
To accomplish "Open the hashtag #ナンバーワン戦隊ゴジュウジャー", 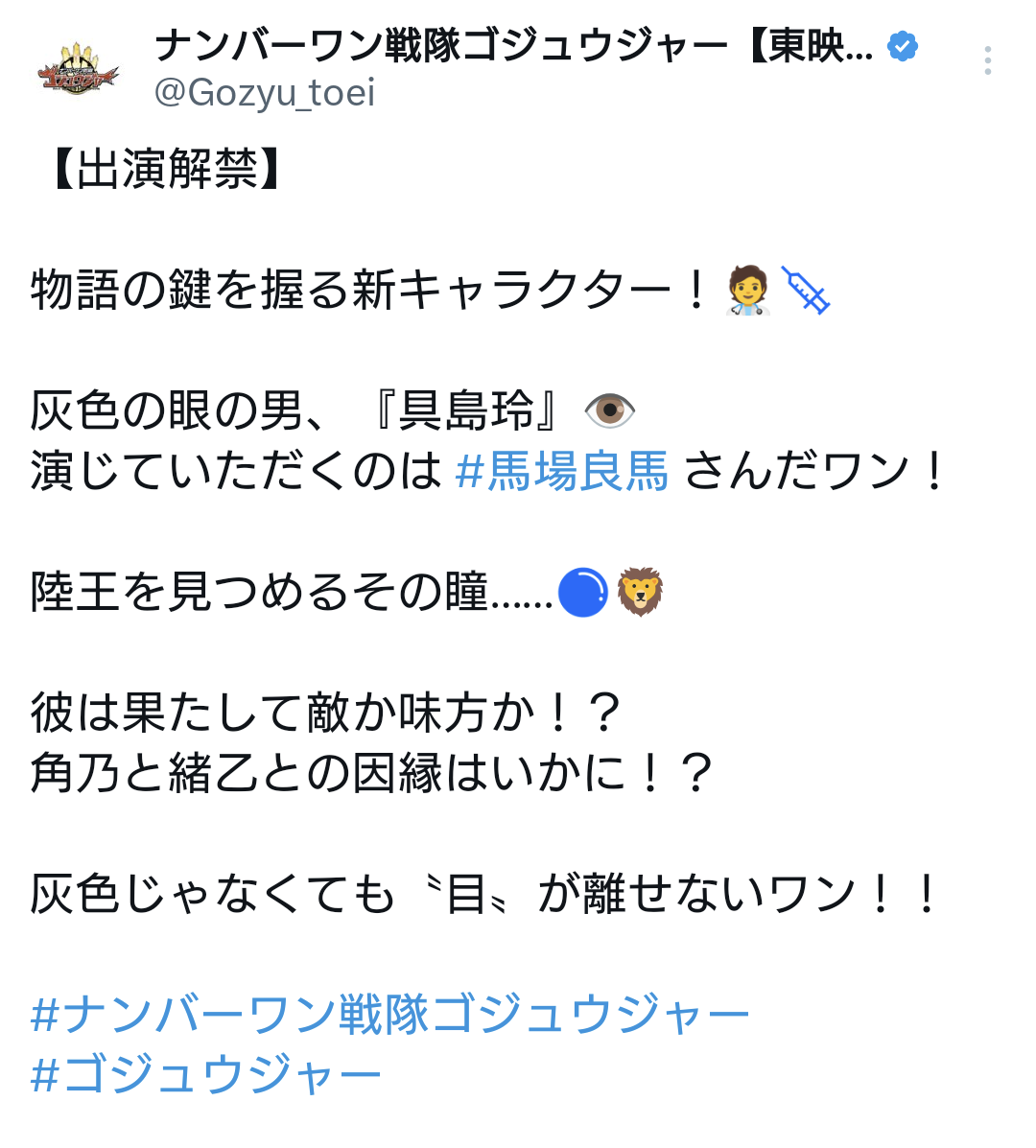I will point(390,1016).
